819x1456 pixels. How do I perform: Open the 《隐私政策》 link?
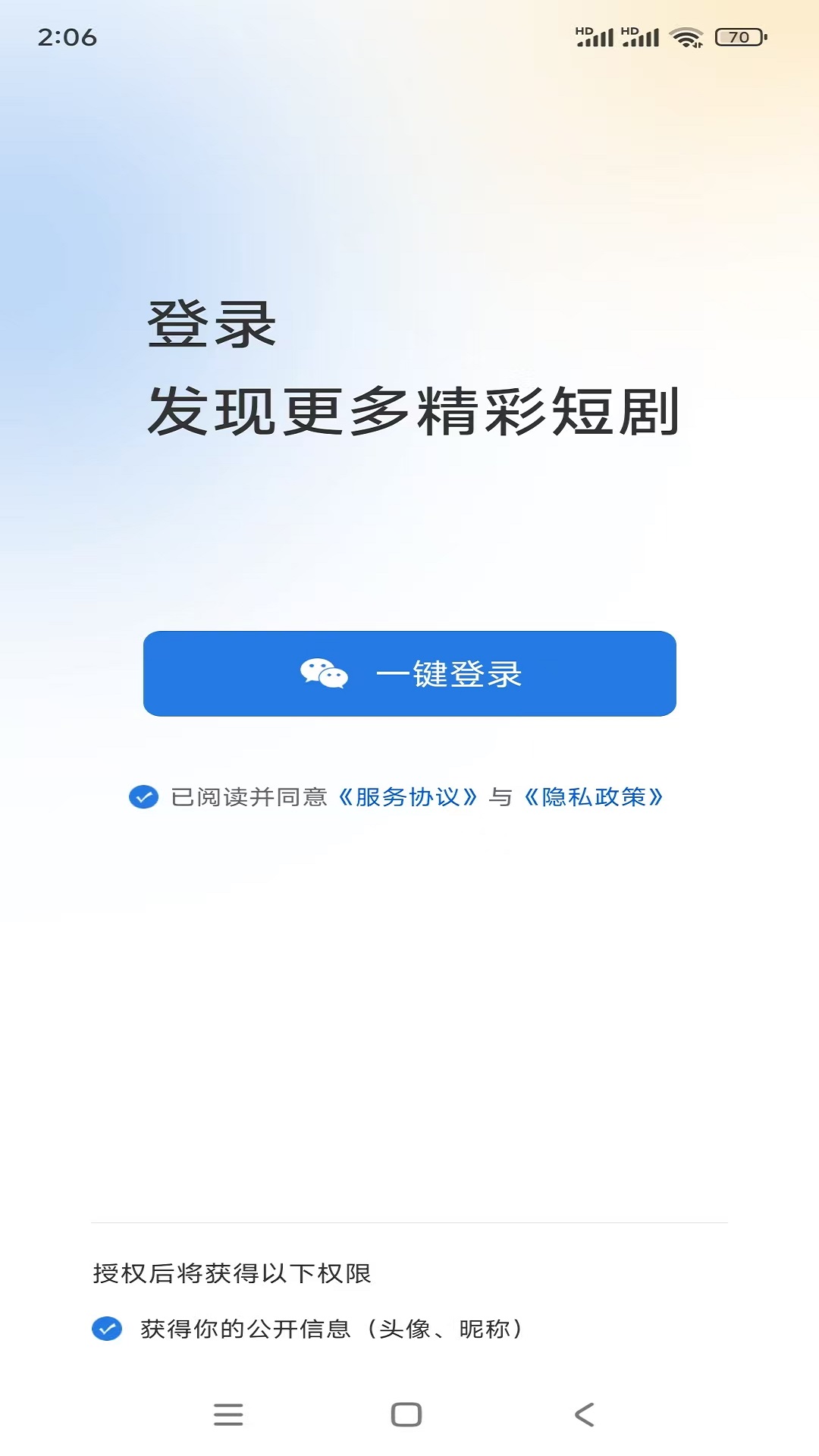tap(593, 797)
